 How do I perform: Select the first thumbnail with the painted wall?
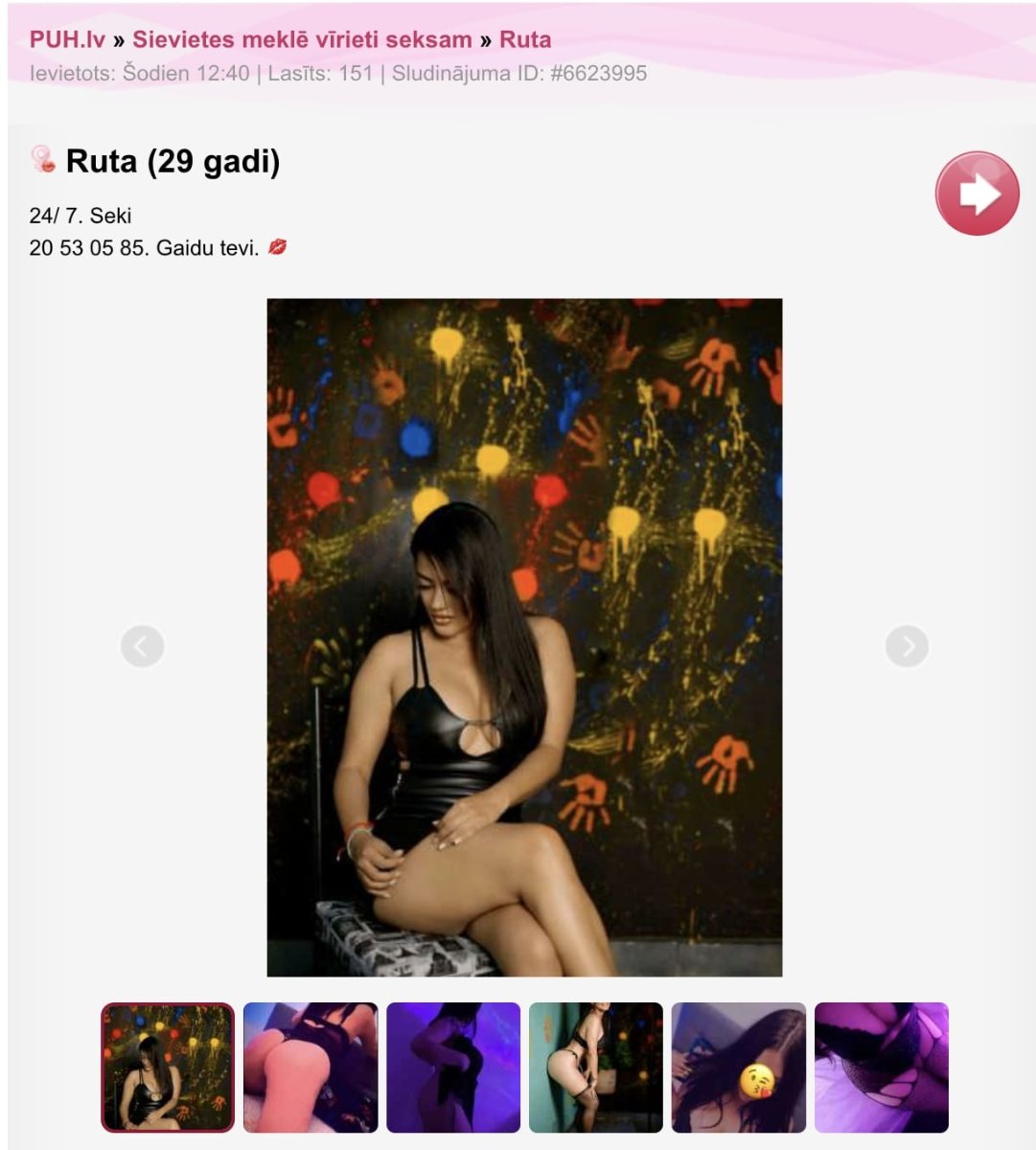(x=168, y=1068)
